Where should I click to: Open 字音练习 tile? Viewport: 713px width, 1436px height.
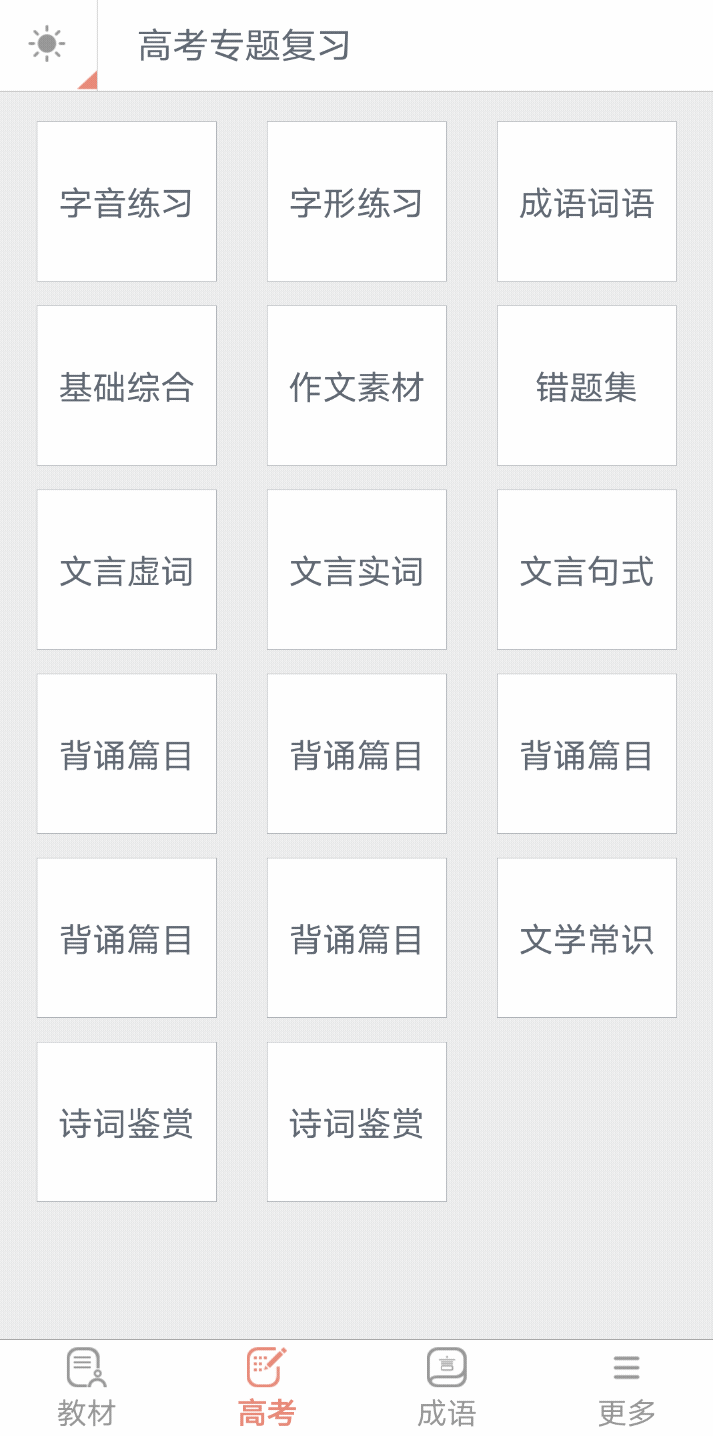[127, 202]
